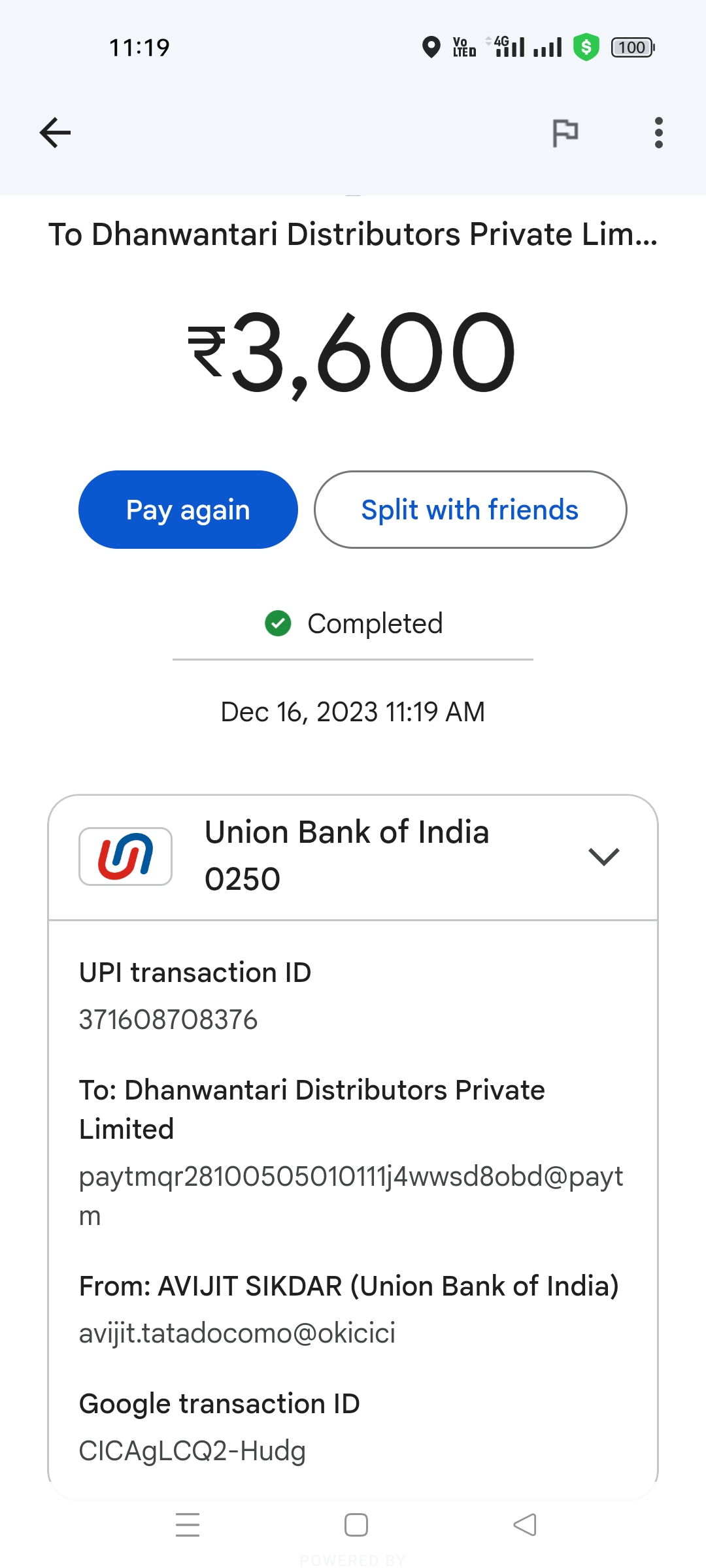Open the three-dot overflow menu

(658, 133)
